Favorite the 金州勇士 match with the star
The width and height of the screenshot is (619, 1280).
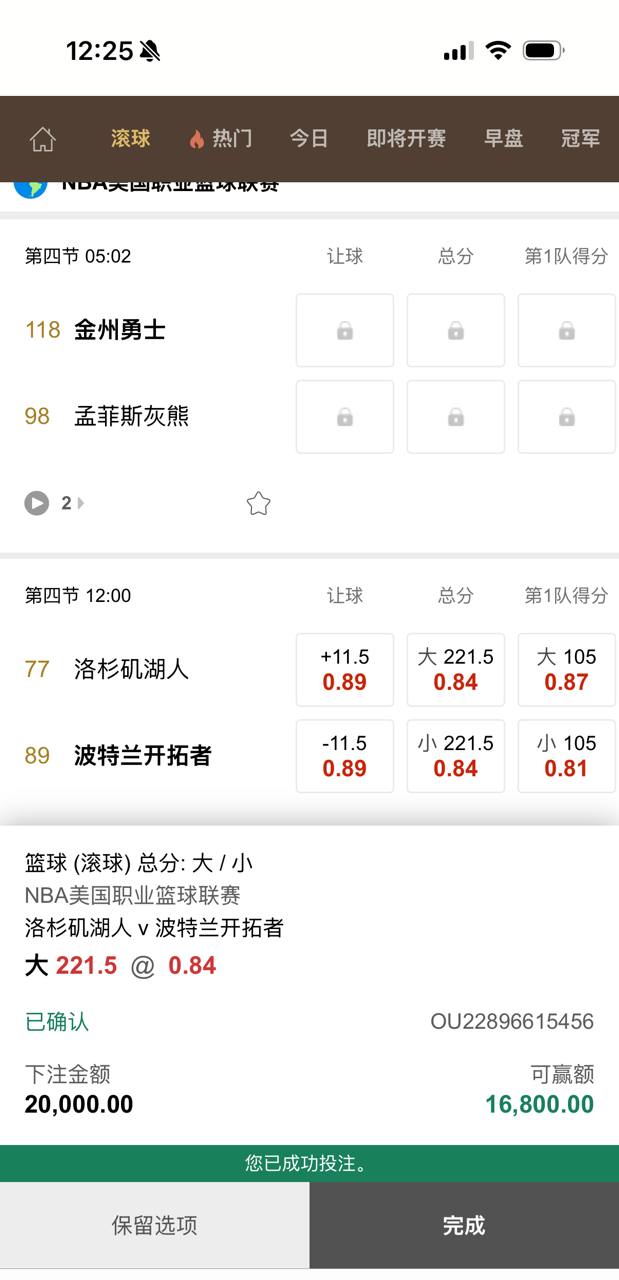[258, 503]
